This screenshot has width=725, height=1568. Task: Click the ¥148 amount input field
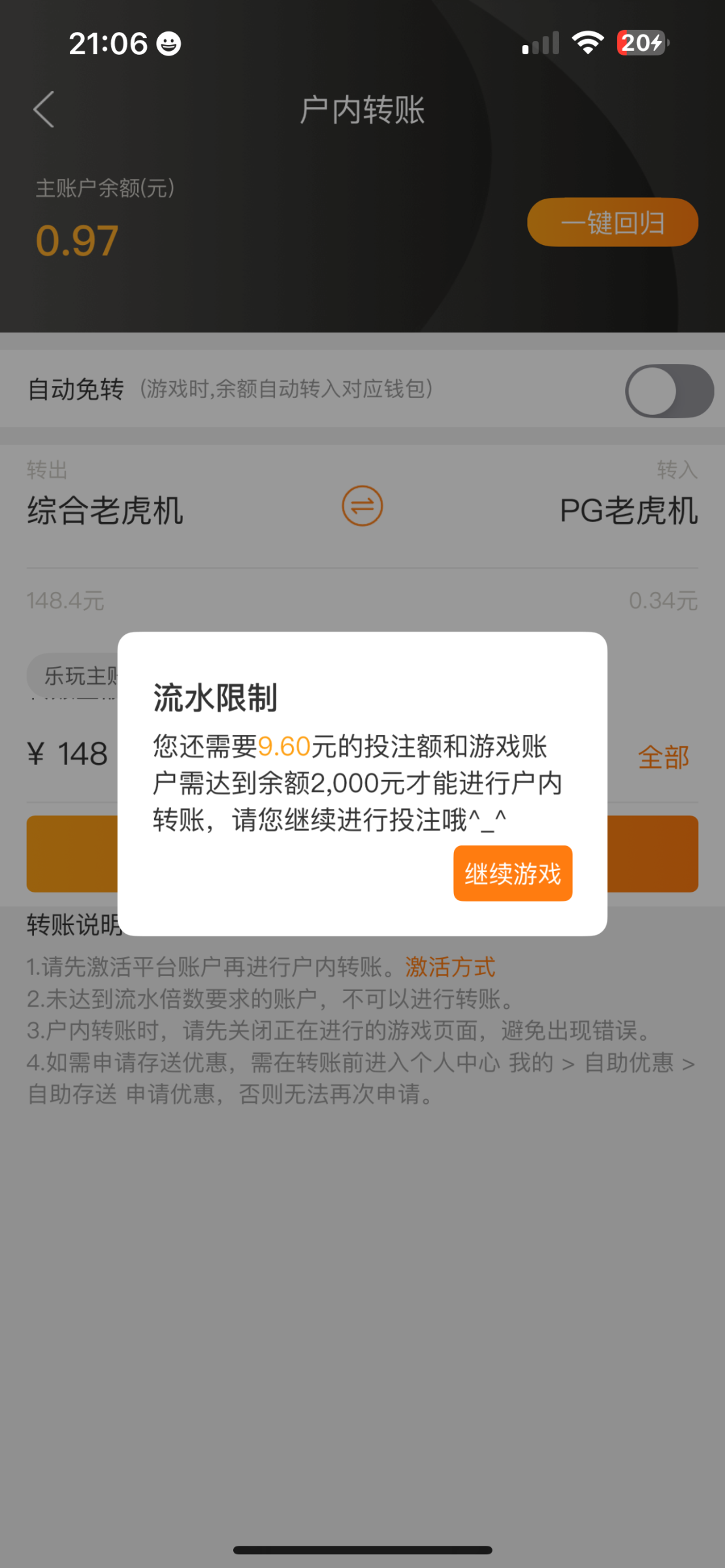[x=72, y=753]
